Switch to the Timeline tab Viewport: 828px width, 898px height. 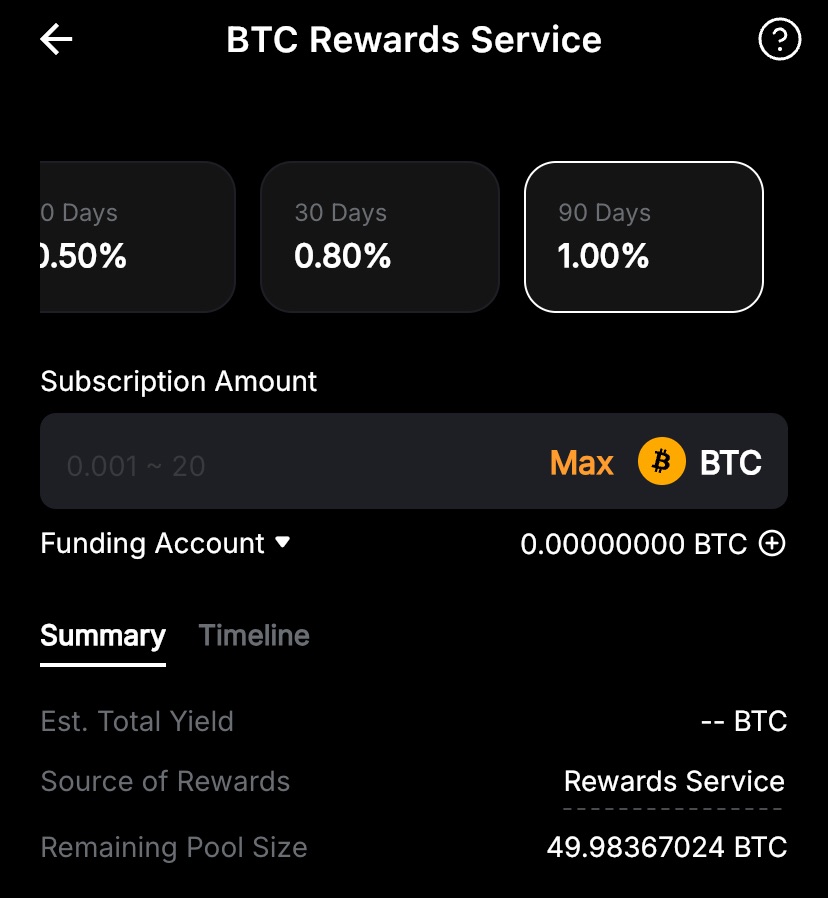click(x=253, y=635)
